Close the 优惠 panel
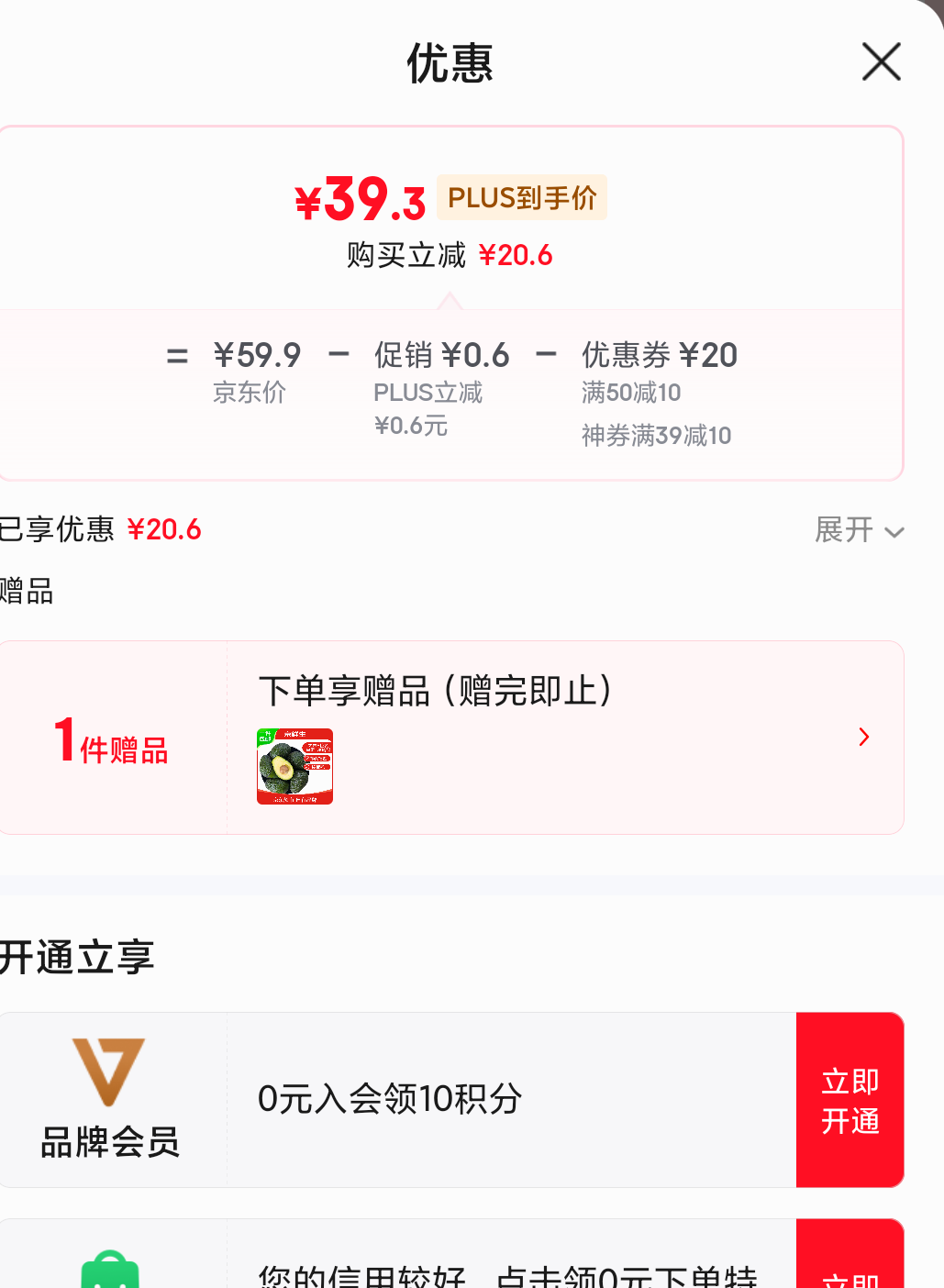944x1288 pixels. pyautogui.click(x=881, y=62)
